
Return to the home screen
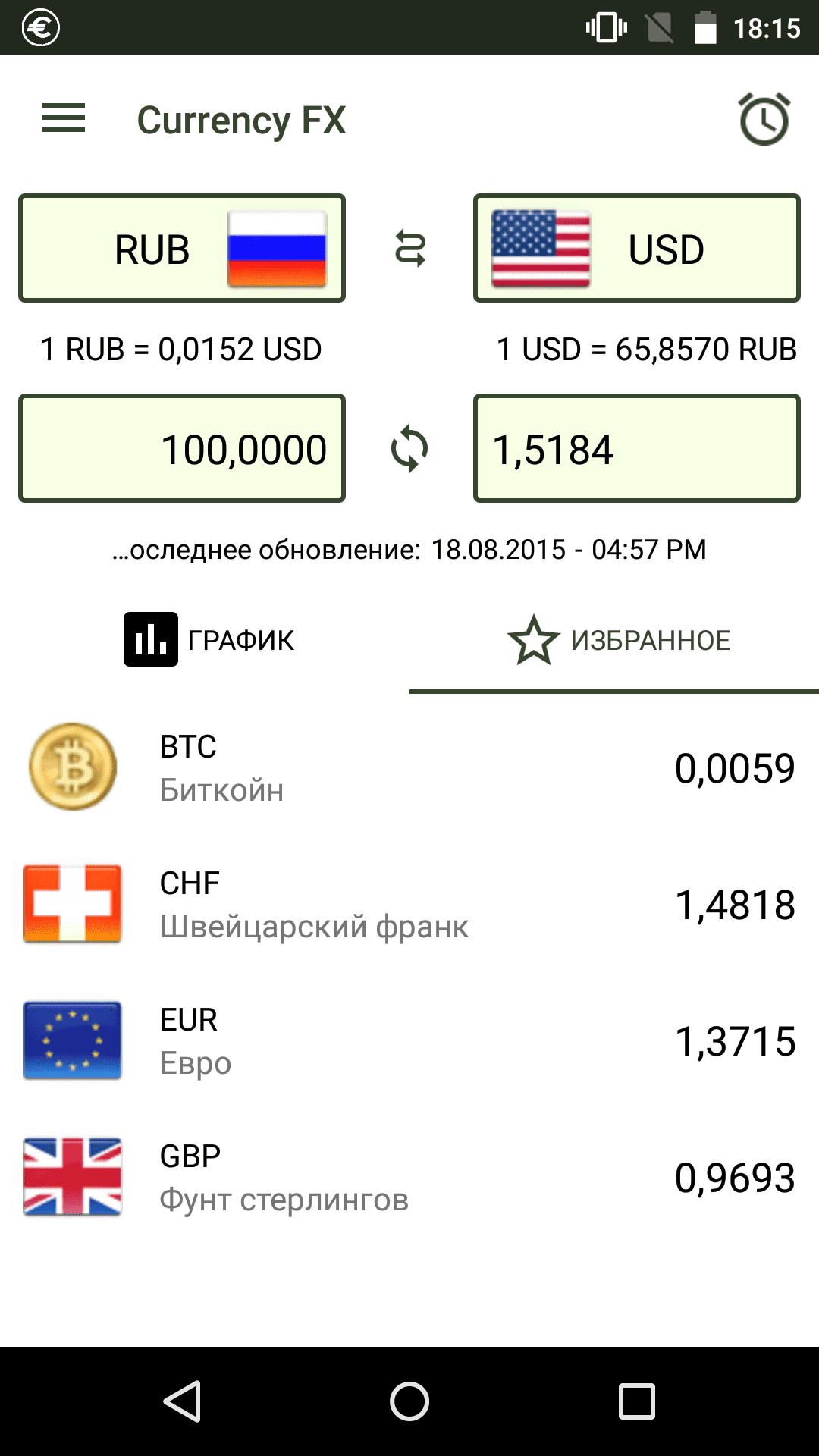point(409,1401)
